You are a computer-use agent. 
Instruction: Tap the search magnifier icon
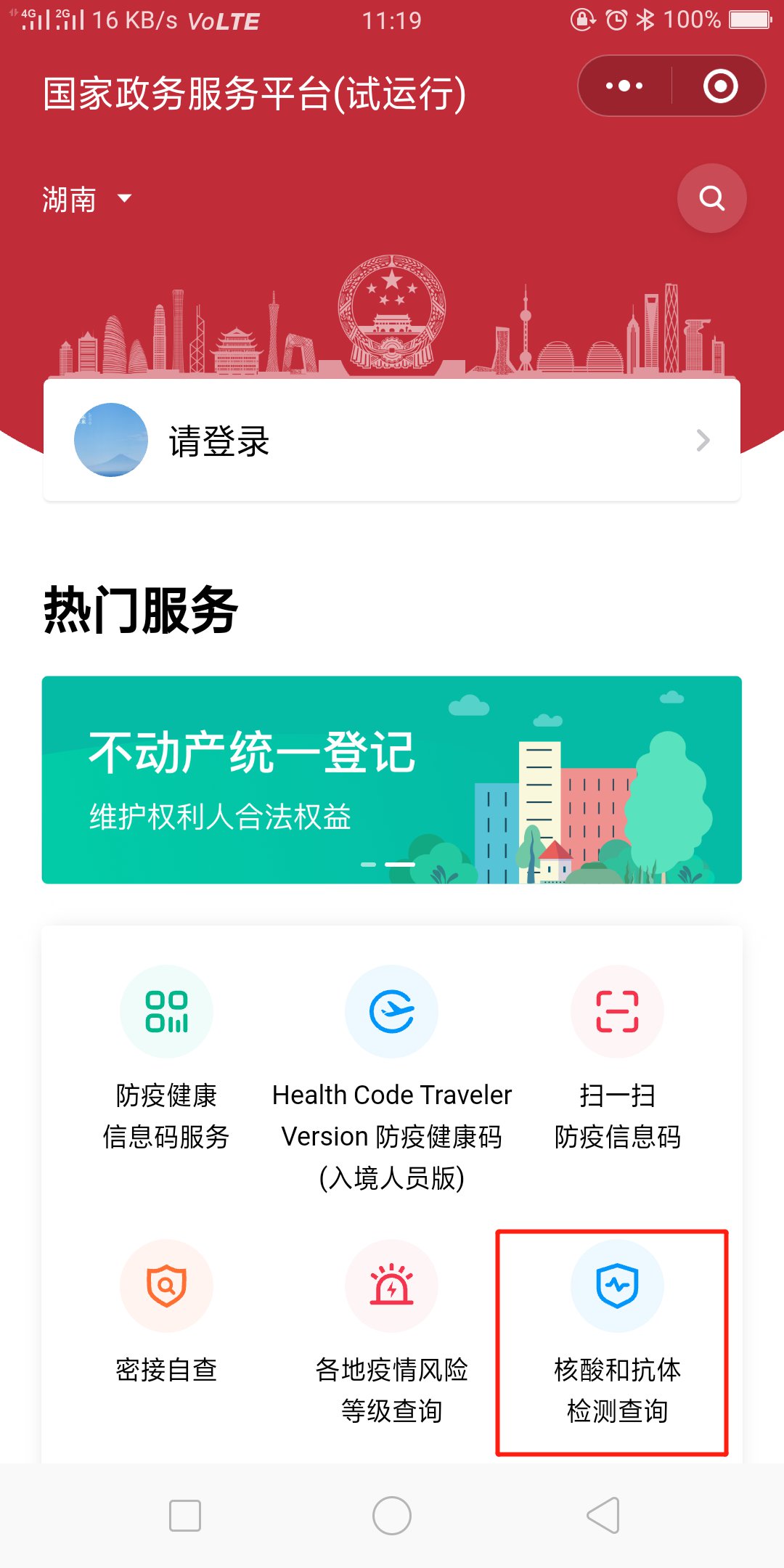pos(711,198)
